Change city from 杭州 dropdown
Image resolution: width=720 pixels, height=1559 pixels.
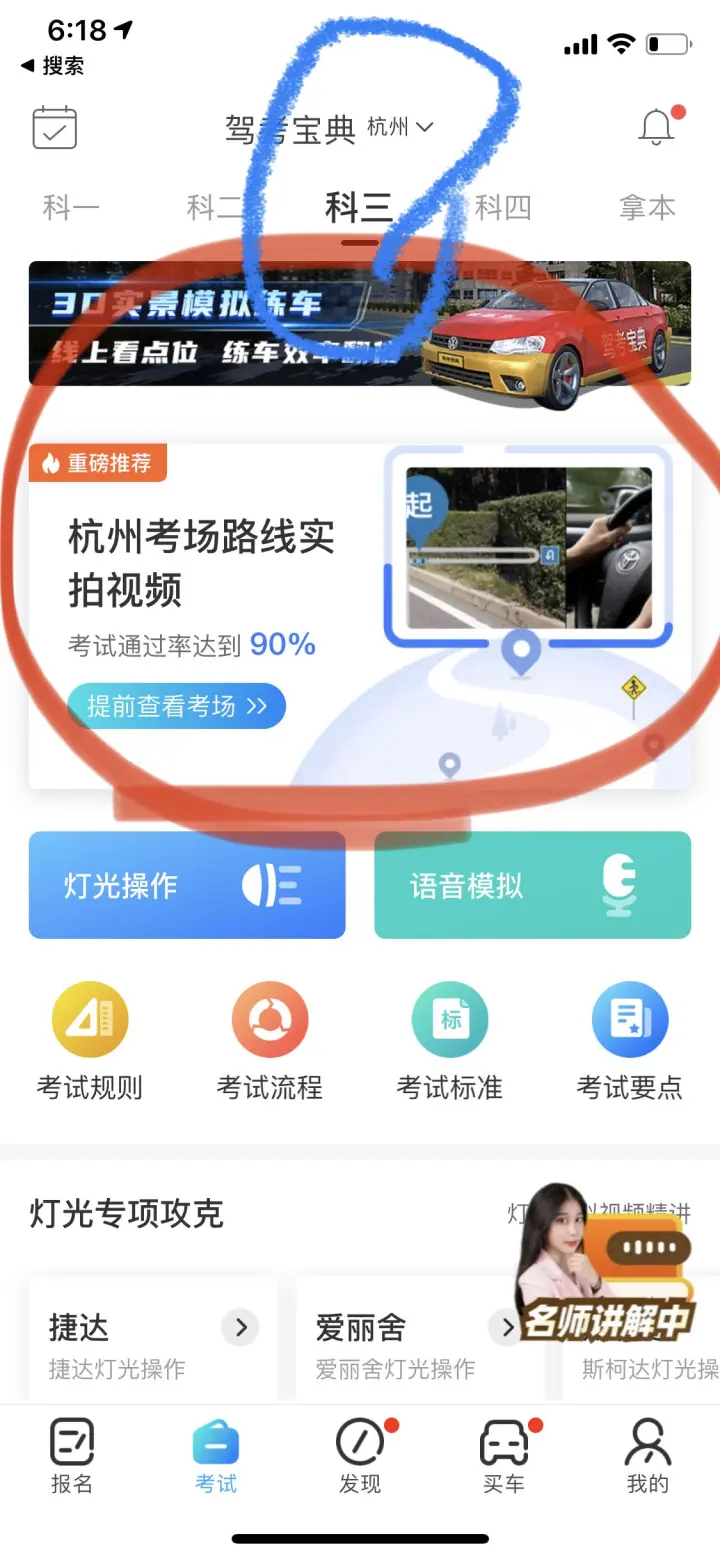tap(400, 127)
